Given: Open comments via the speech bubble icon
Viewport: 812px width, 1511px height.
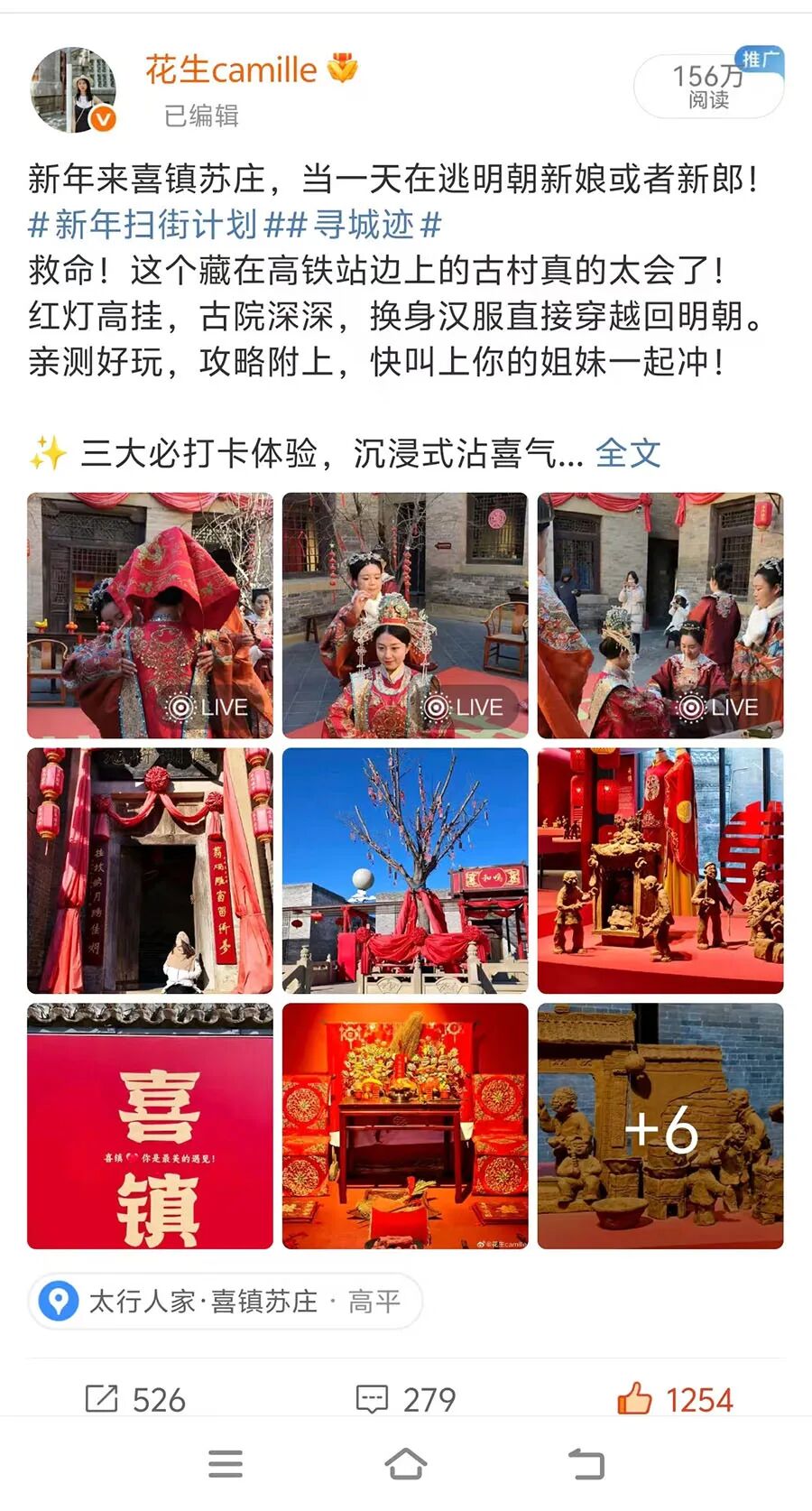Looking at the screenshot, I should tap(373, 1400).
